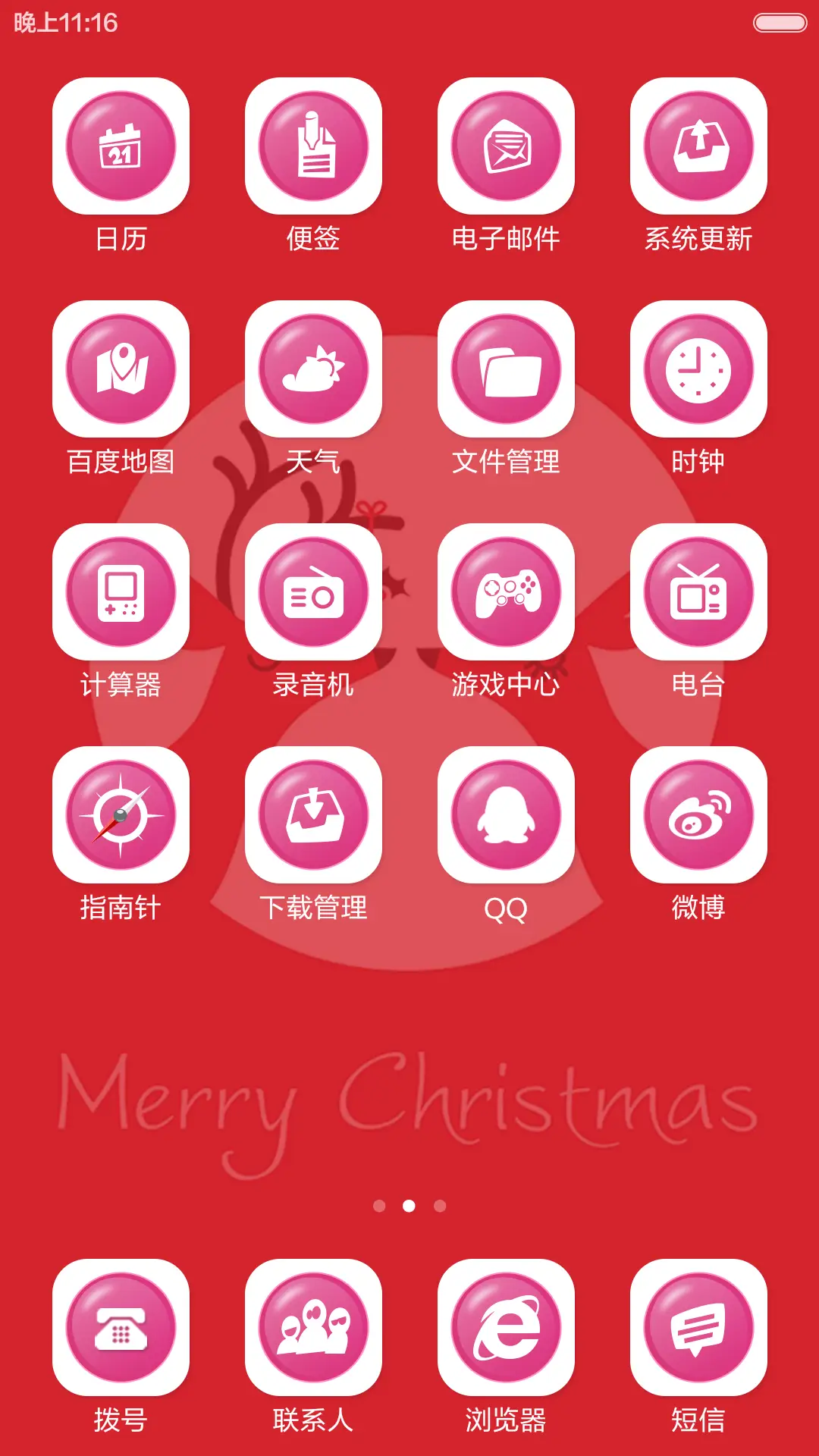Screen dimensions: 819x1456
Task: Launch the 计算器 calculator
Action: [121, 594]
